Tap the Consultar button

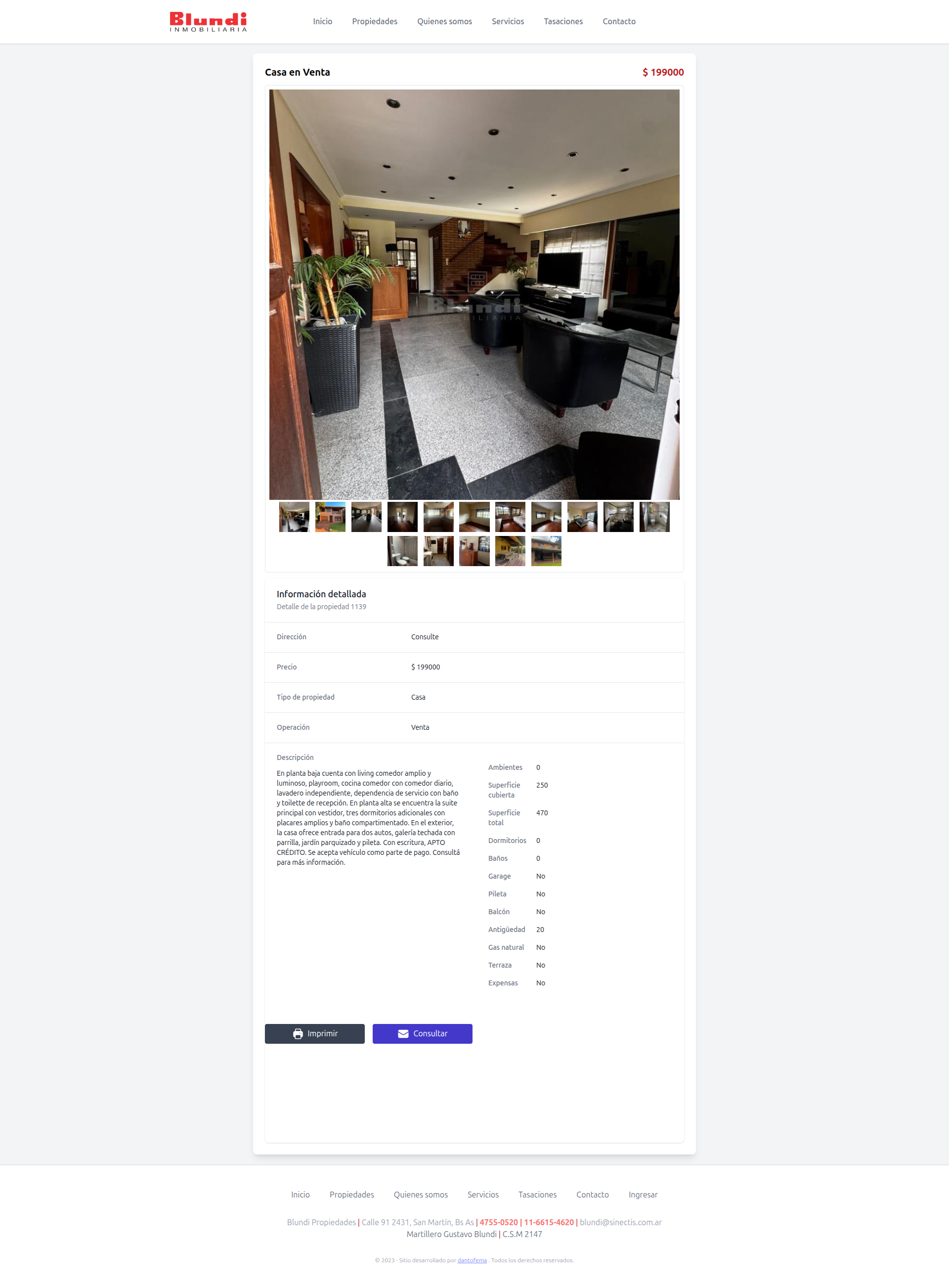coord(422,1033)
